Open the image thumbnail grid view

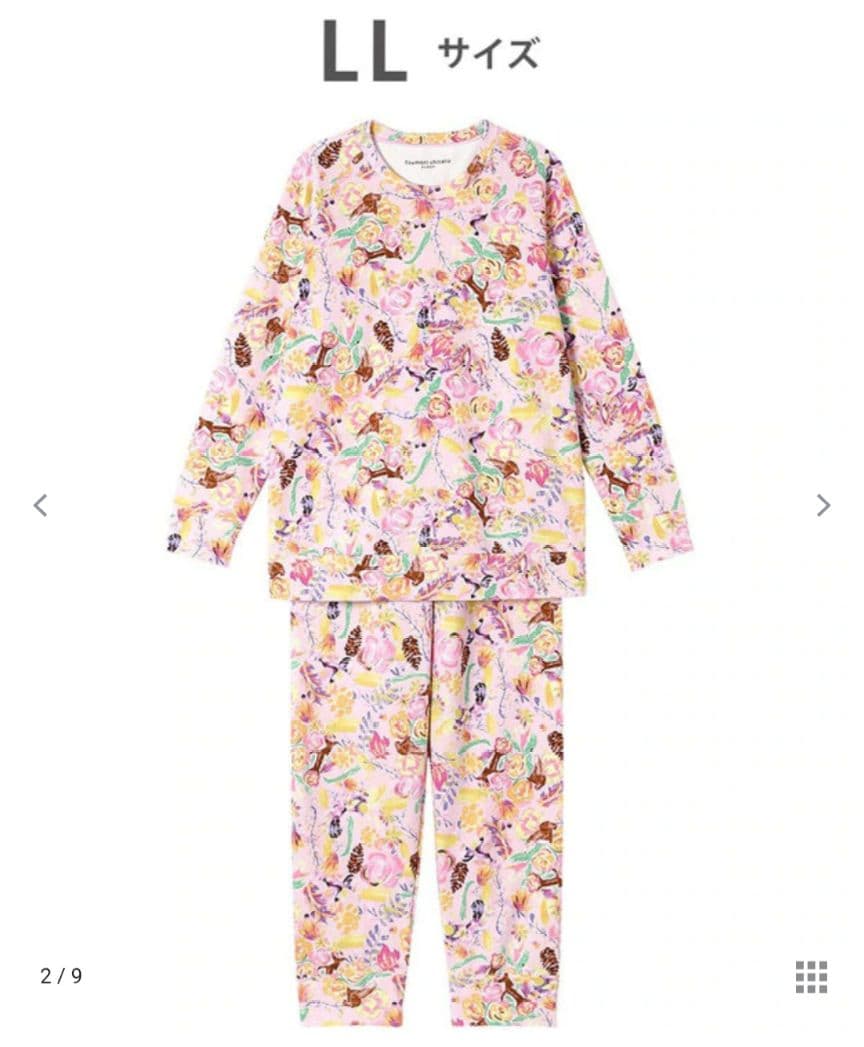pos(811,976)
